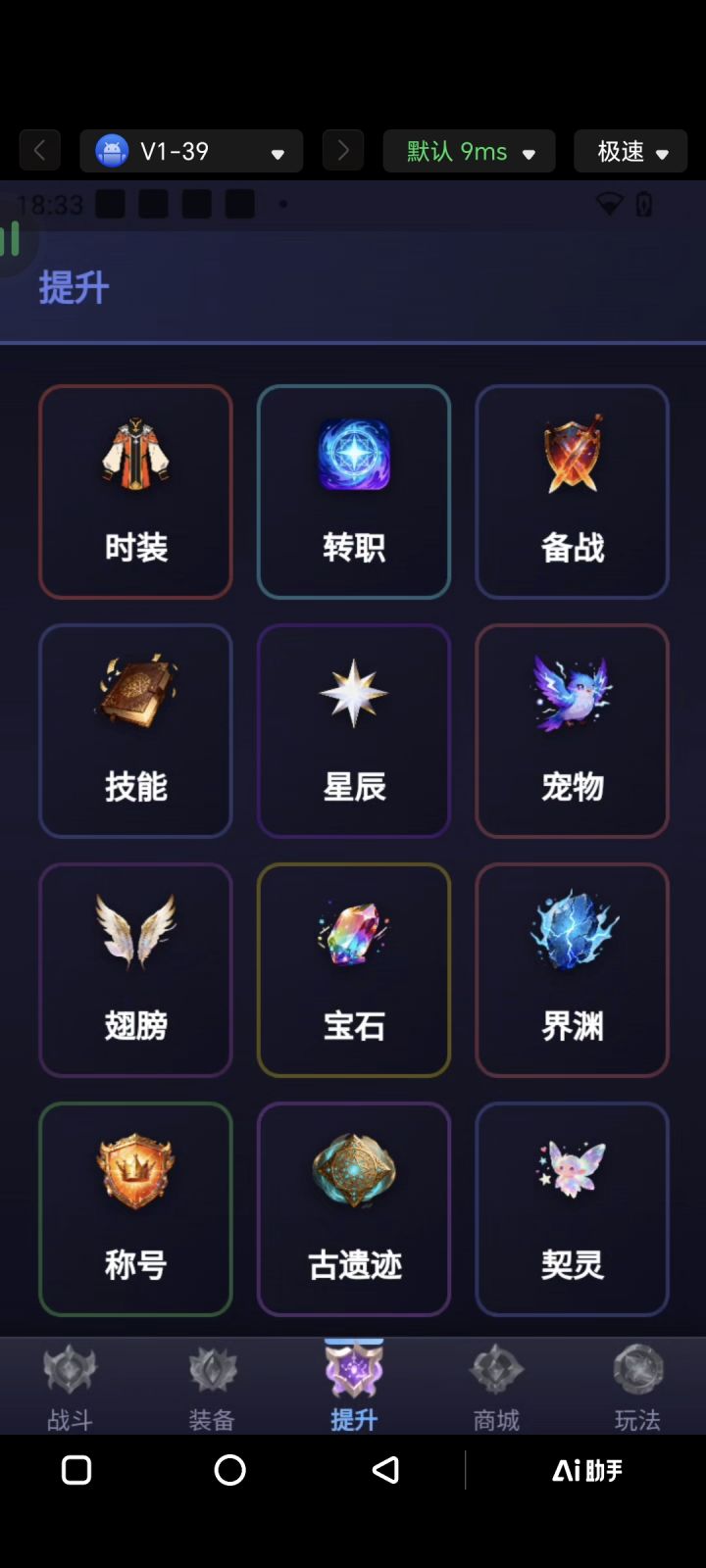Open the 默认 9ms server dropdown
706x1568 pixels.
469,151
